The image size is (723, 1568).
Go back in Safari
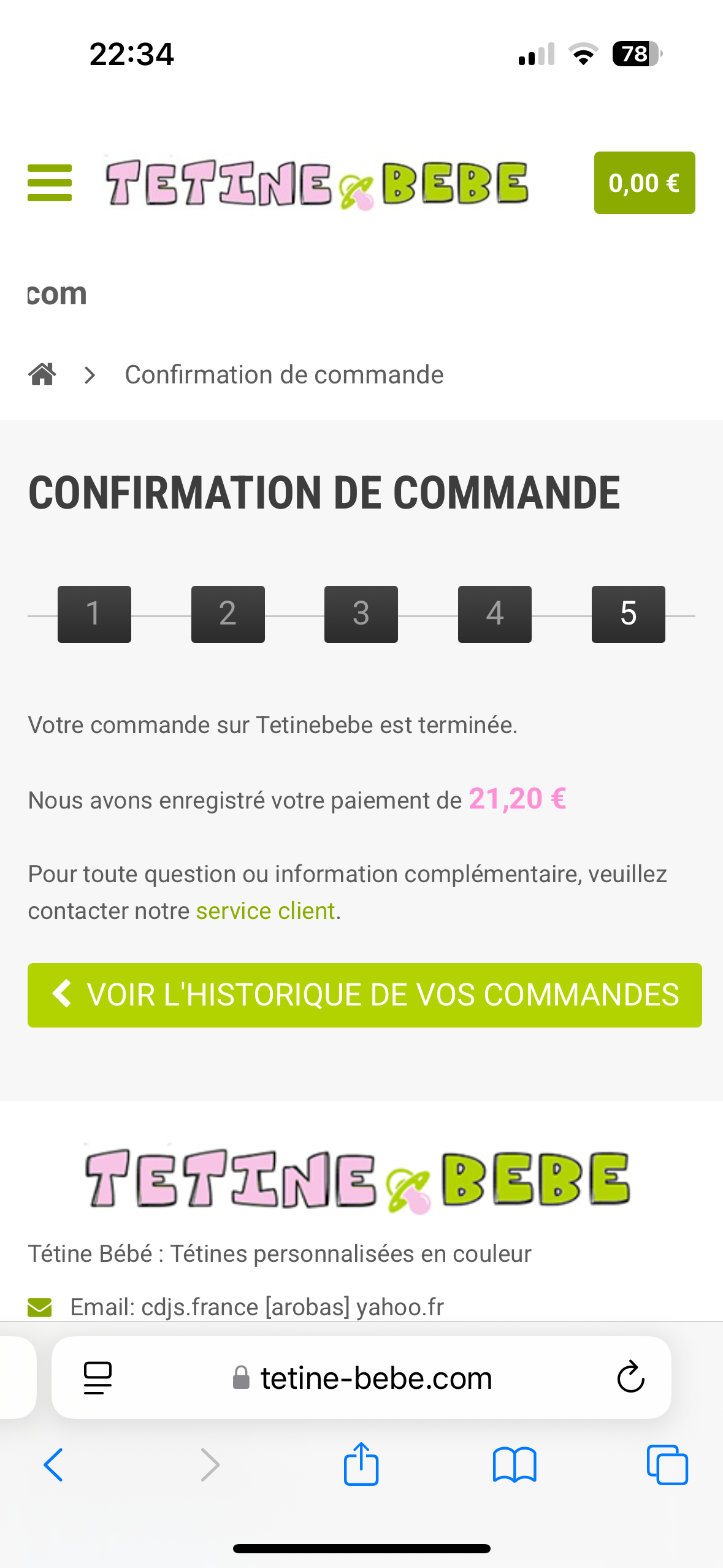[53, 1465]
